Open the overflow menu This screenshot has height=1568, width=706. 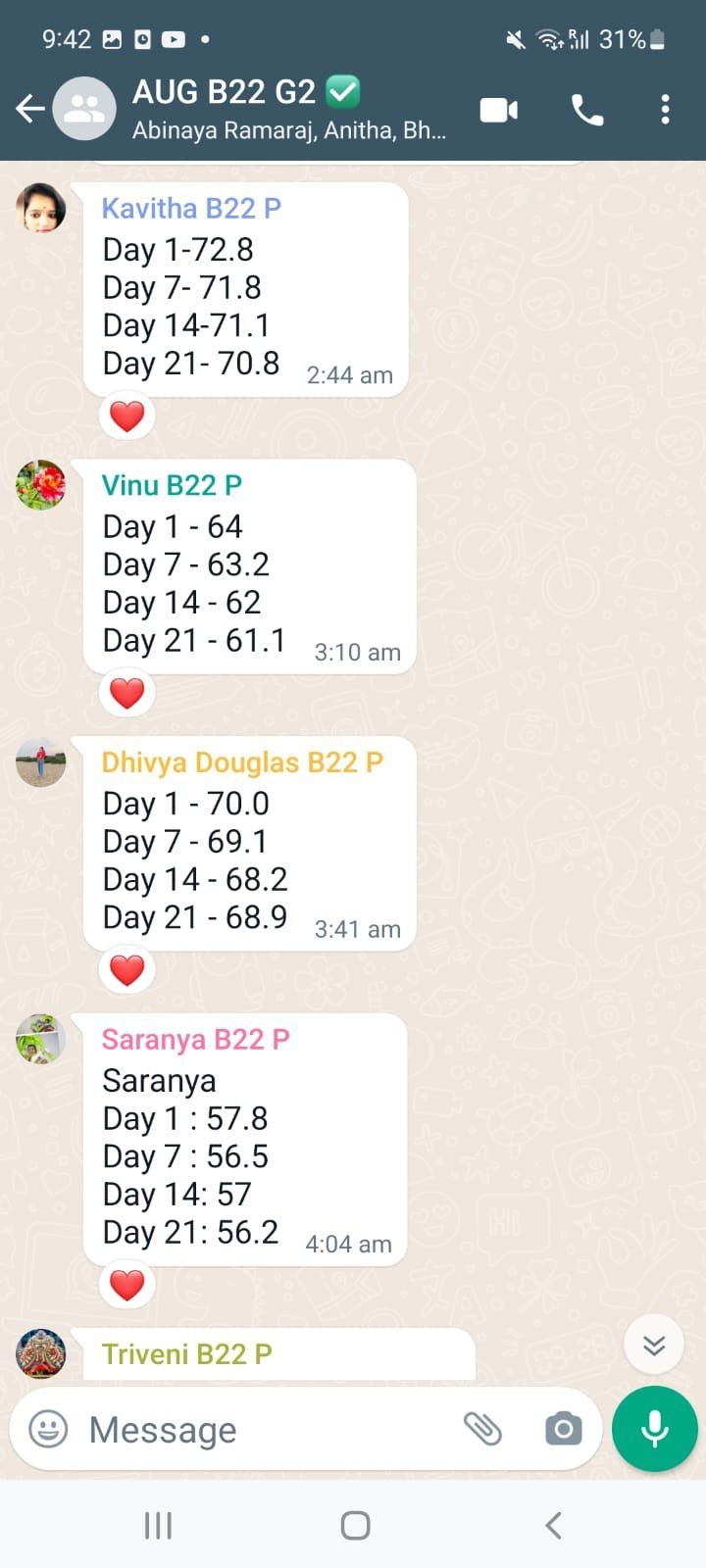pyautogui.click(x=665, y=110)
